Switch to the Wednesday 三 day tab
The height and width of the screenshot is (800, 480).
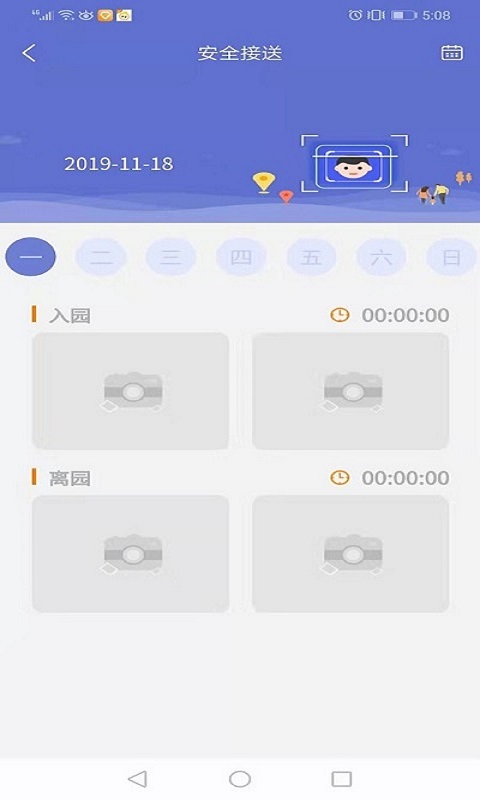click(x=171, y=257)
